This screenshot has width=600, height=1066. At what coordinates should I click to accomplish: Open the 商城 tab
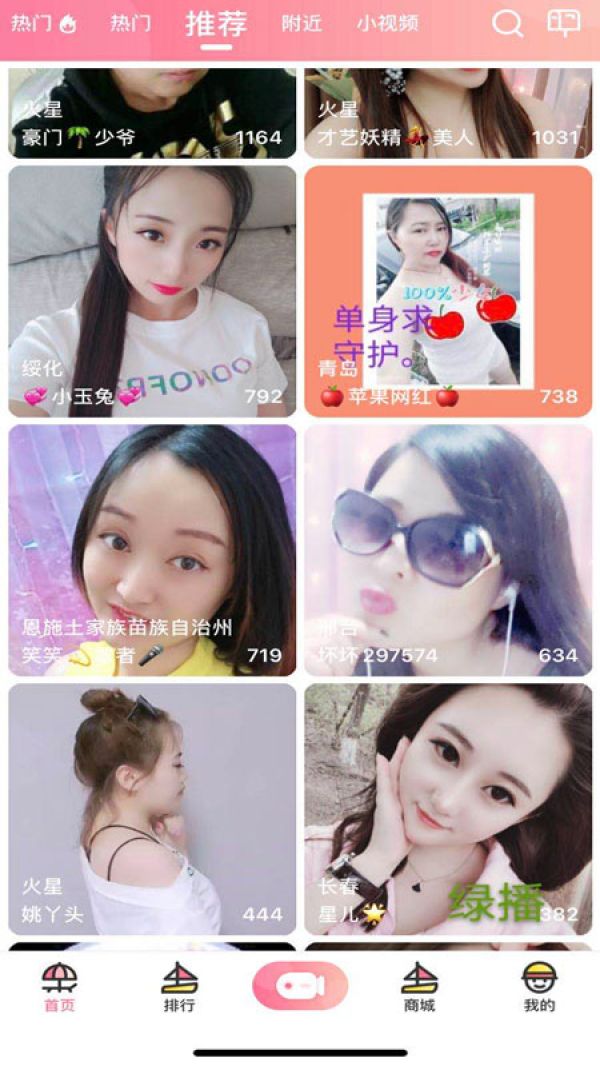420,988
